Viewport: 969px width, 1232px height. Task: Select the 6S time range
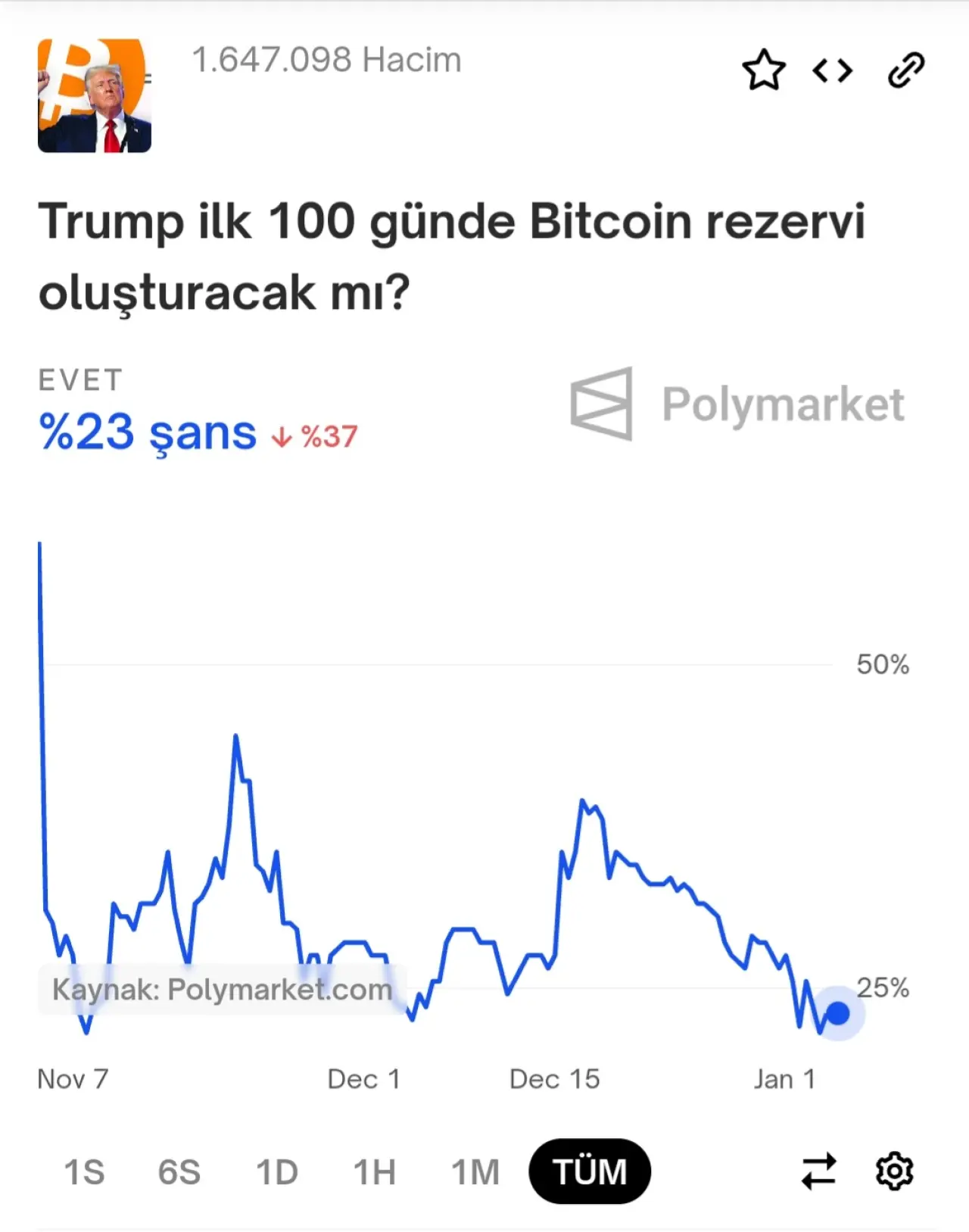[179, 1171]
